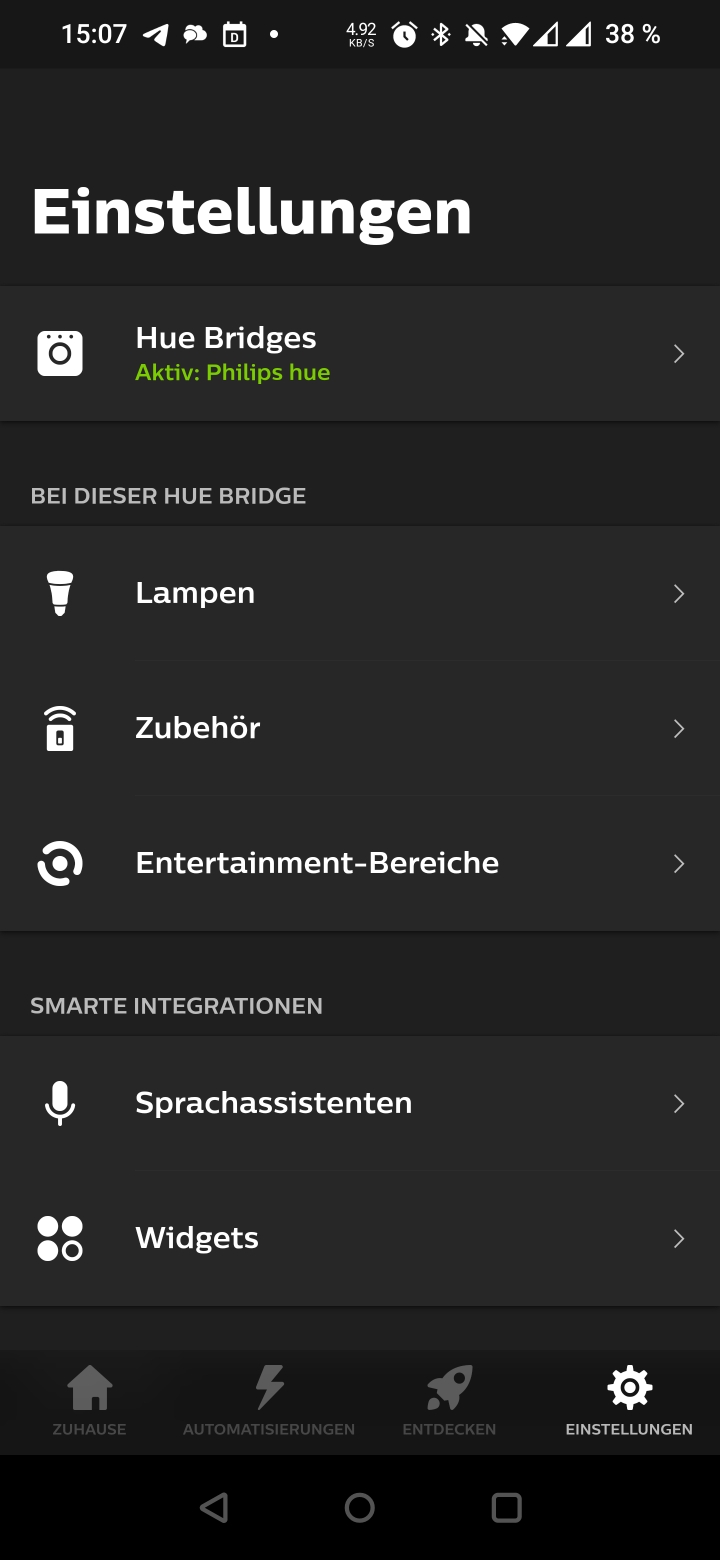This screenshot has width=720, height=1560.
Task: Tap the Einstellungen tab
Action: tap(629, 1402)
